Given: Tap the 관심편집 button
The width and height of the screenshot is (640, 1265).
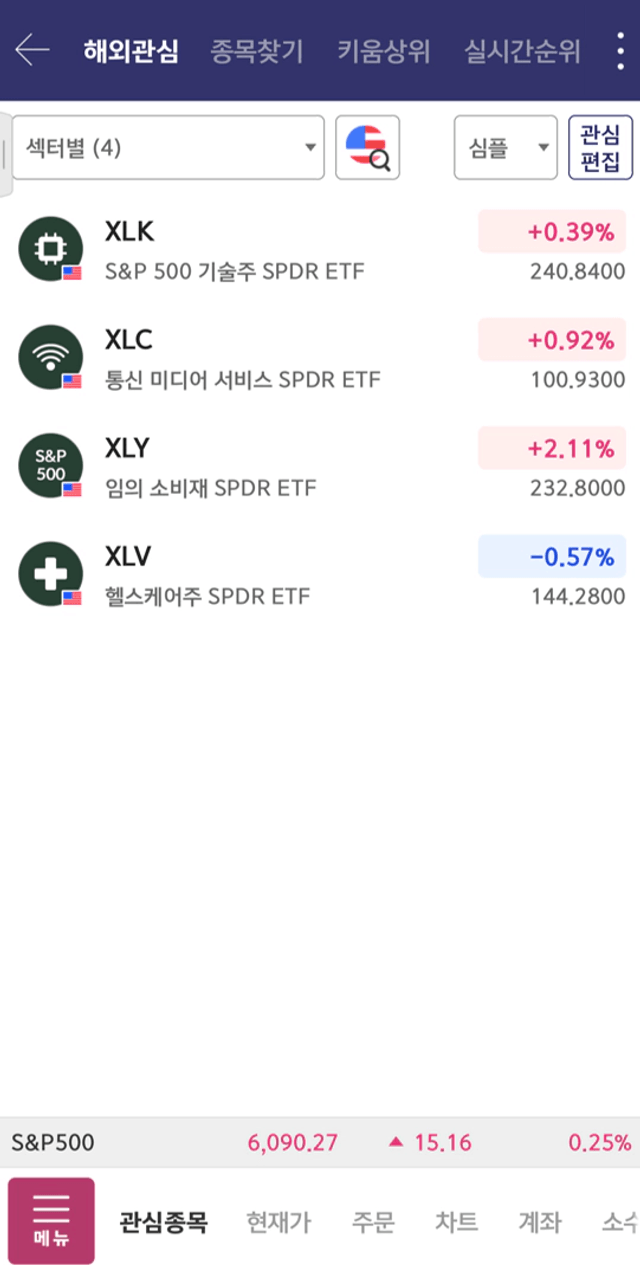Looking at the screenshot, I should pyautogui.click(x=600, y=148).
